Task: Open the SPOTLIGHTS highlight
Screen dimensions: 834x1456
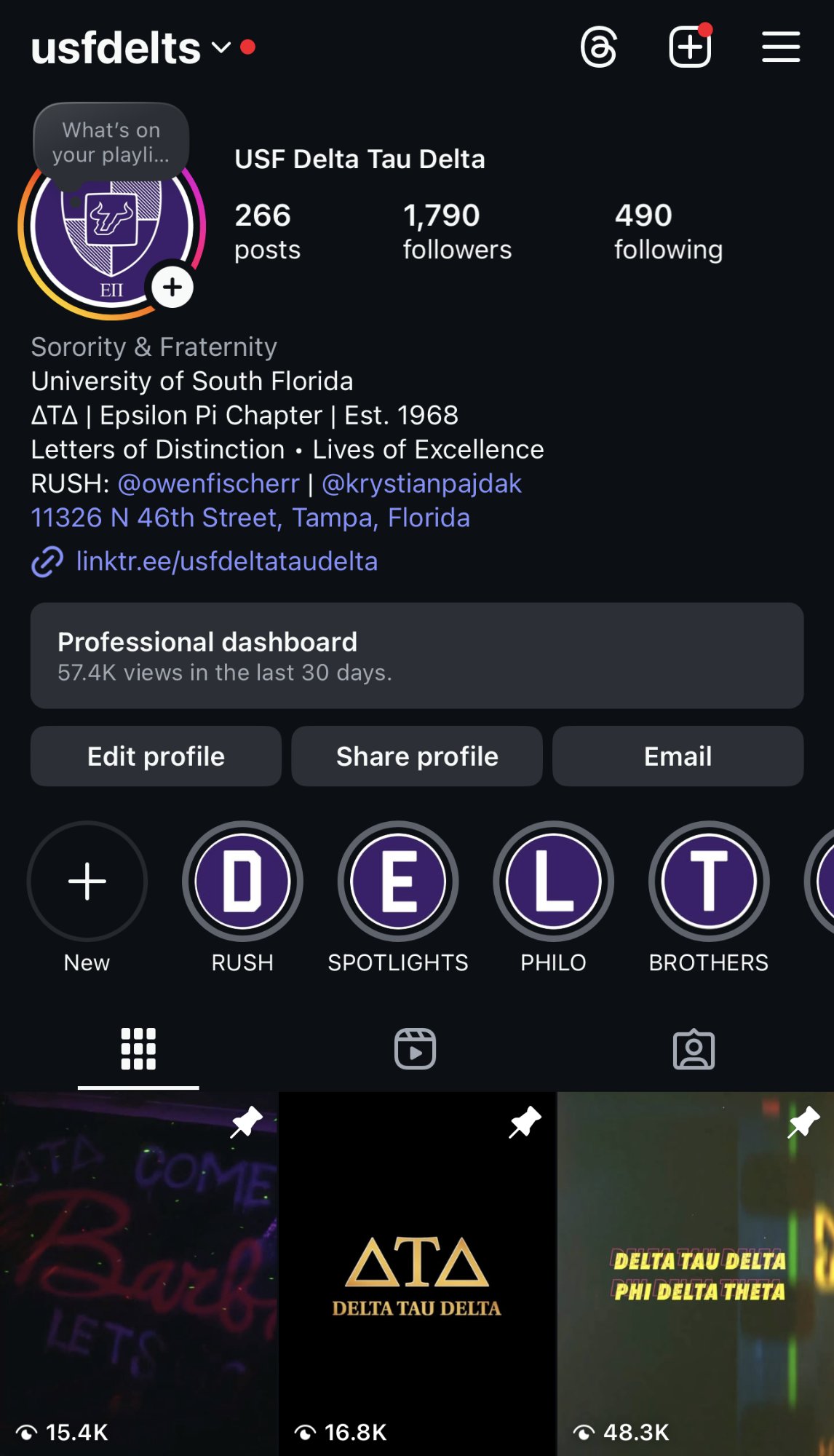Action: click(x=398, y=882)
